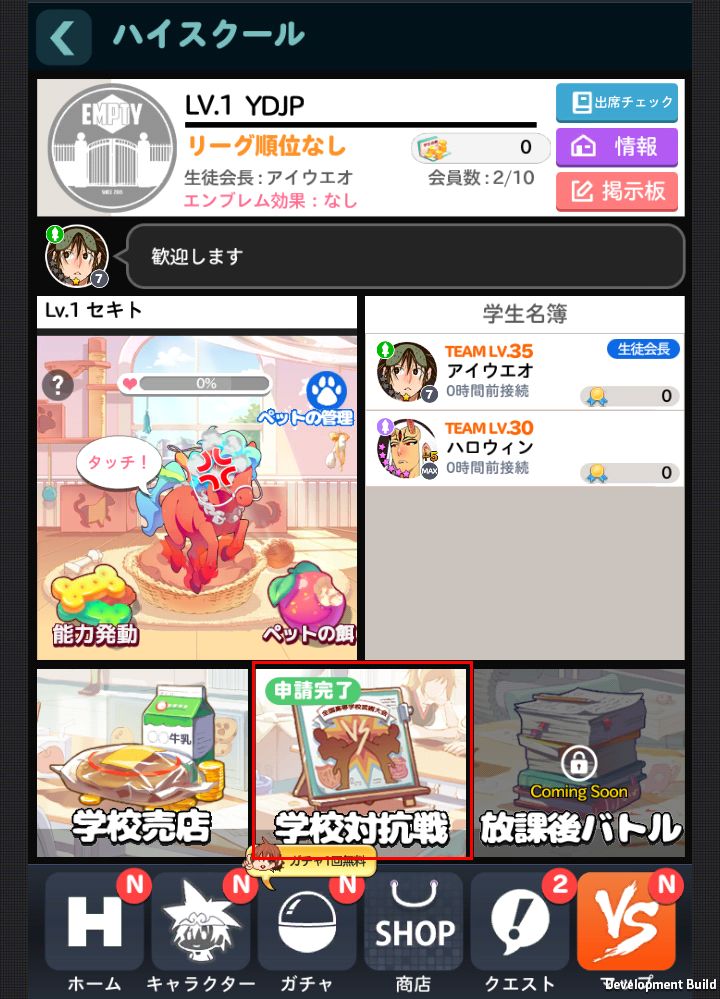This screenshot has width=720, height=999.
Task: Open the 出席チェック attendance check
Action: pos(616,102)
